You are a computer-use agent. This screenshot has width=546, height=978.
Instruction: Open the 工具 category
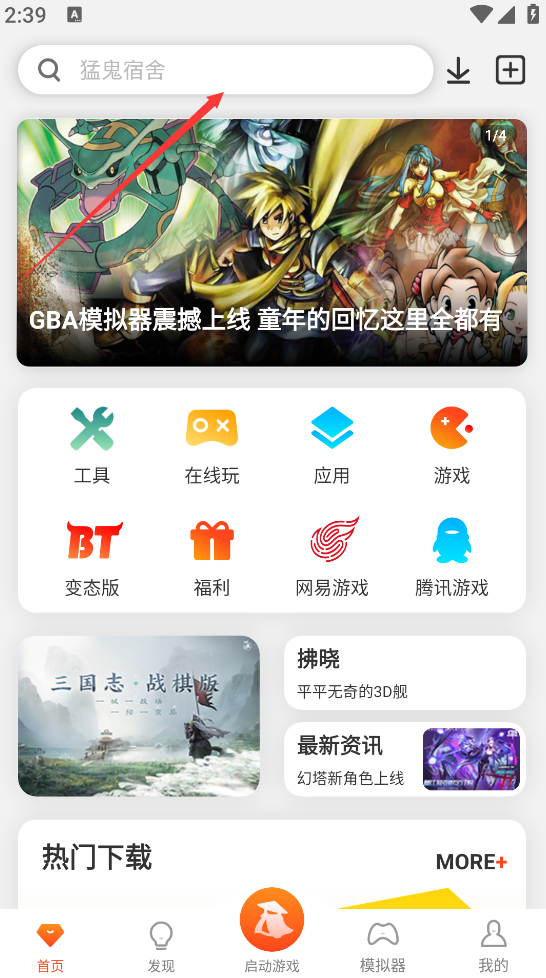[92, 445]
